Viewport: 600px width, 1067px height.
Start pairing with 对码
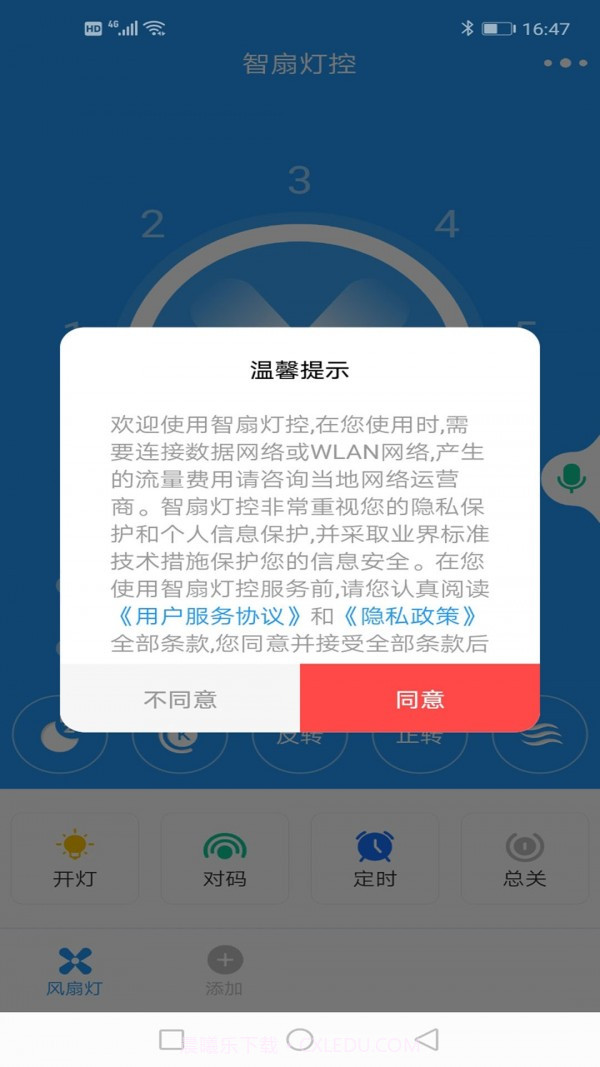[x=224, y=859]
